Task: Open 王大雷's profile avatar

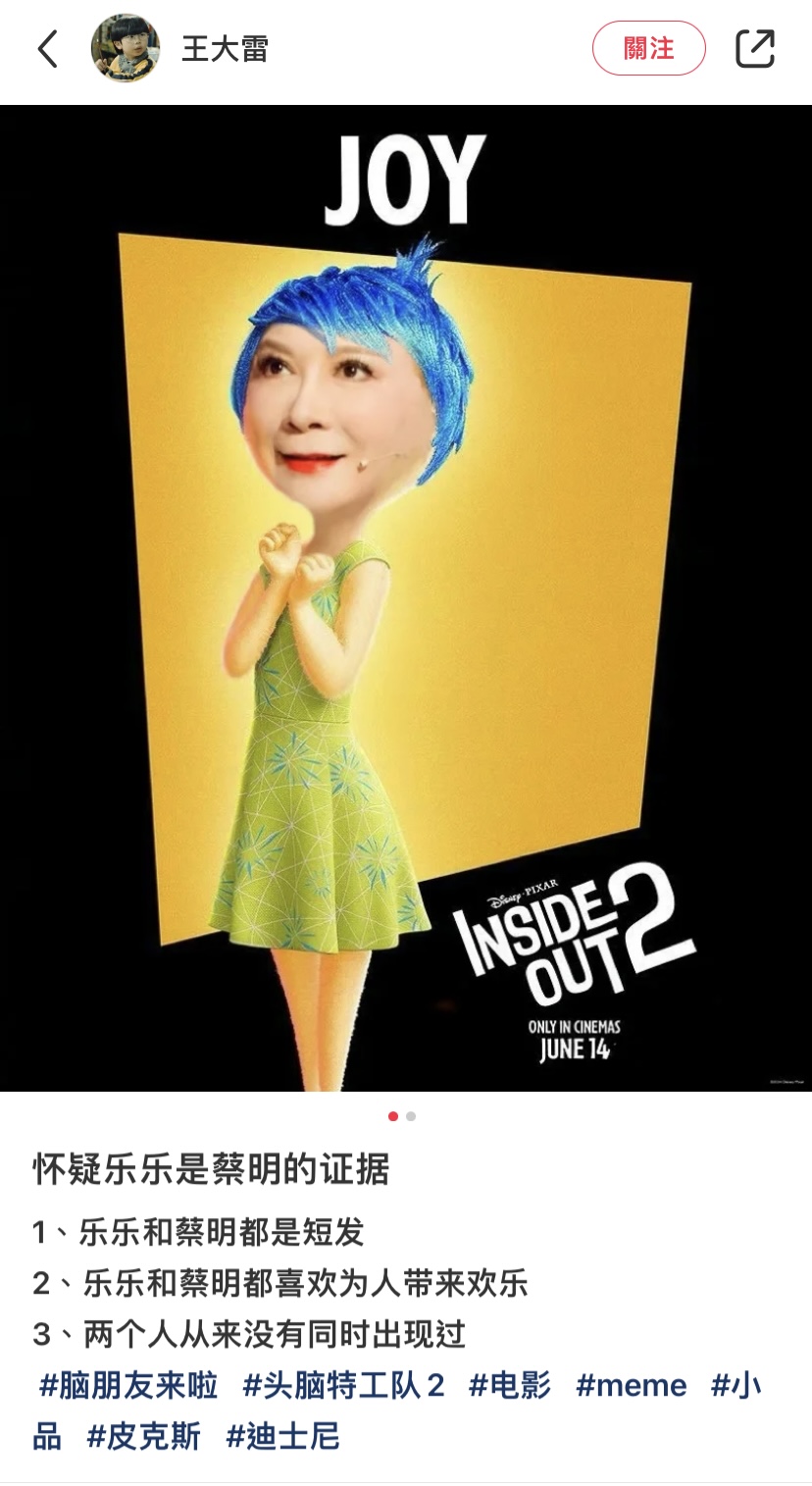Action: click(125, 48)
